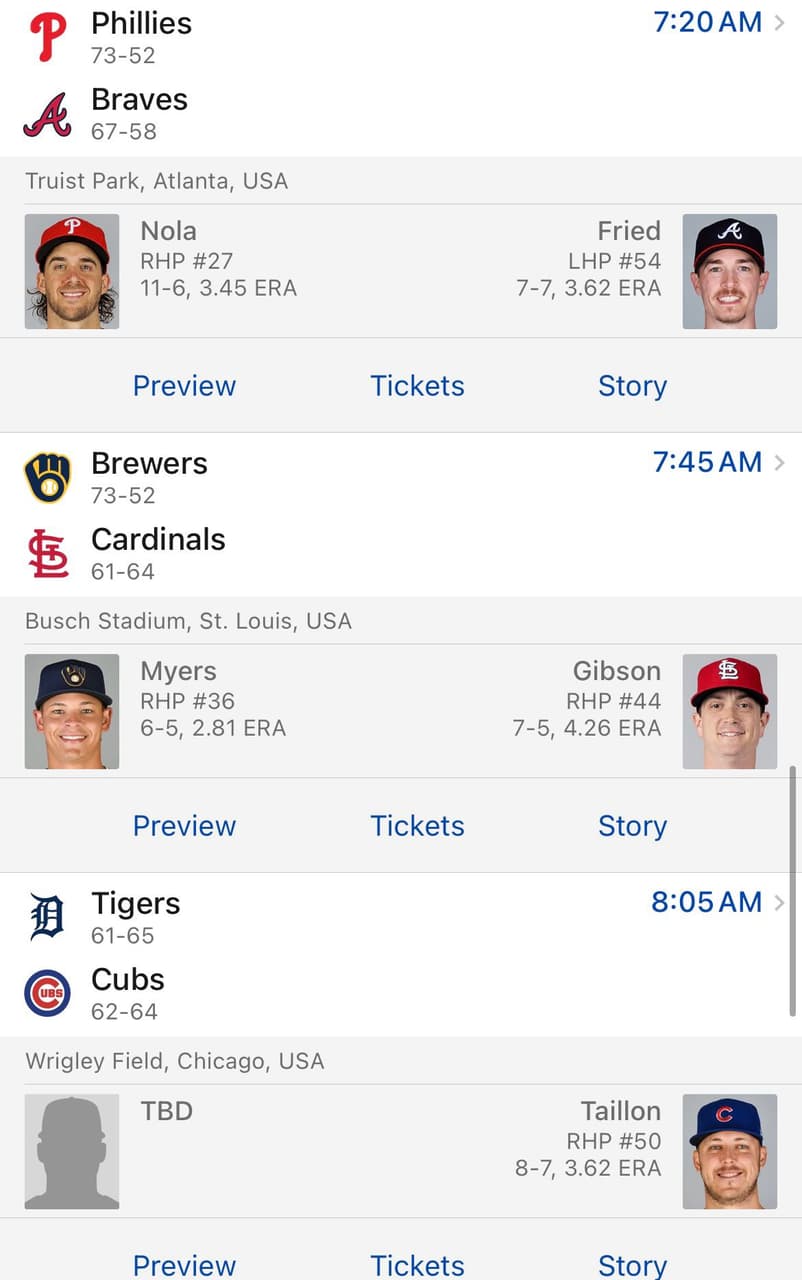Expand the Tigers vs Cubs matchup details
The image size is (802, 1280).
coord(778,902)
